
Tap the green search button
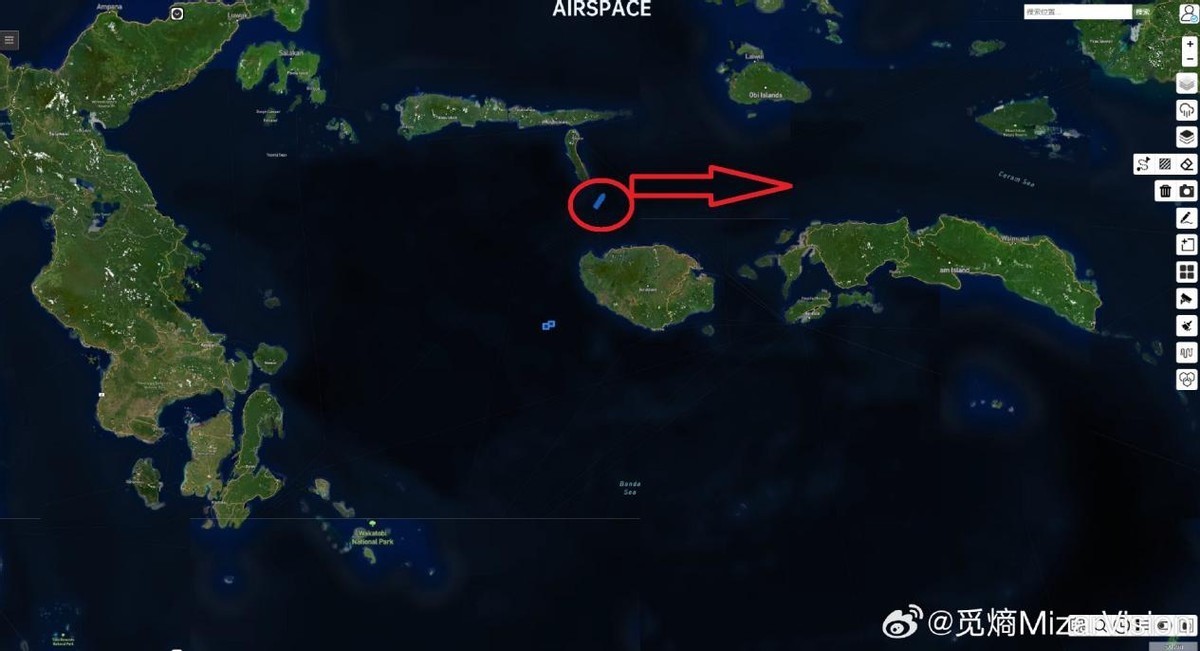(1144, 12)
